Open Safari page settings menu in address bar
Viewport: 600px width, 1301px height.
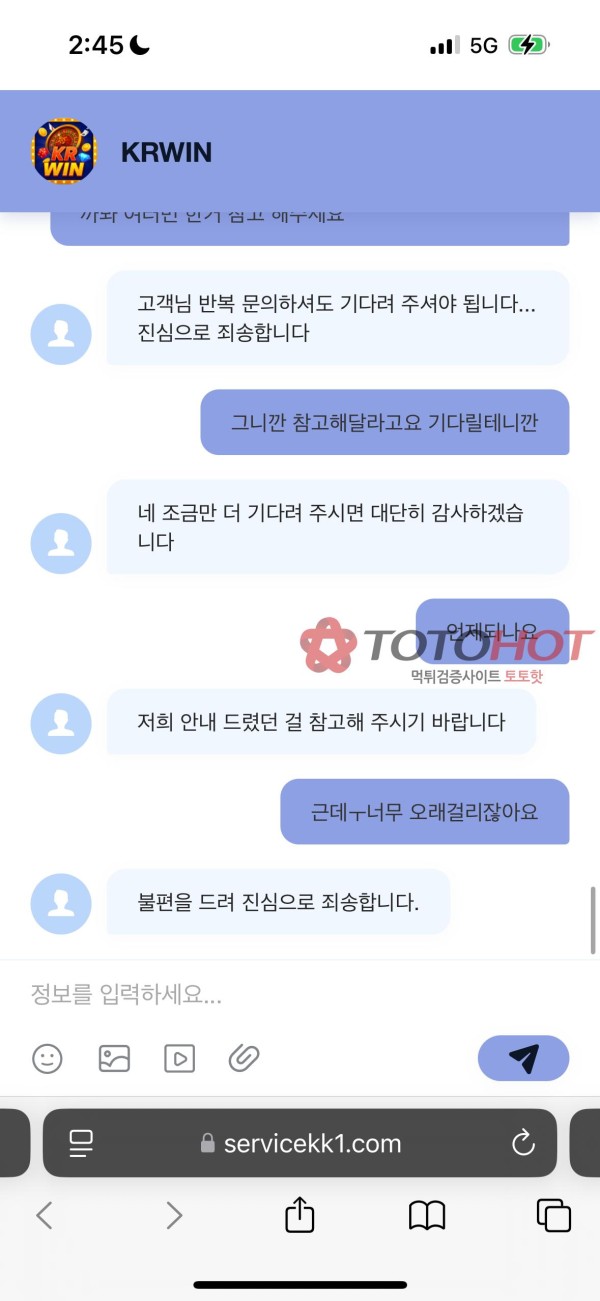point(81,1143)
